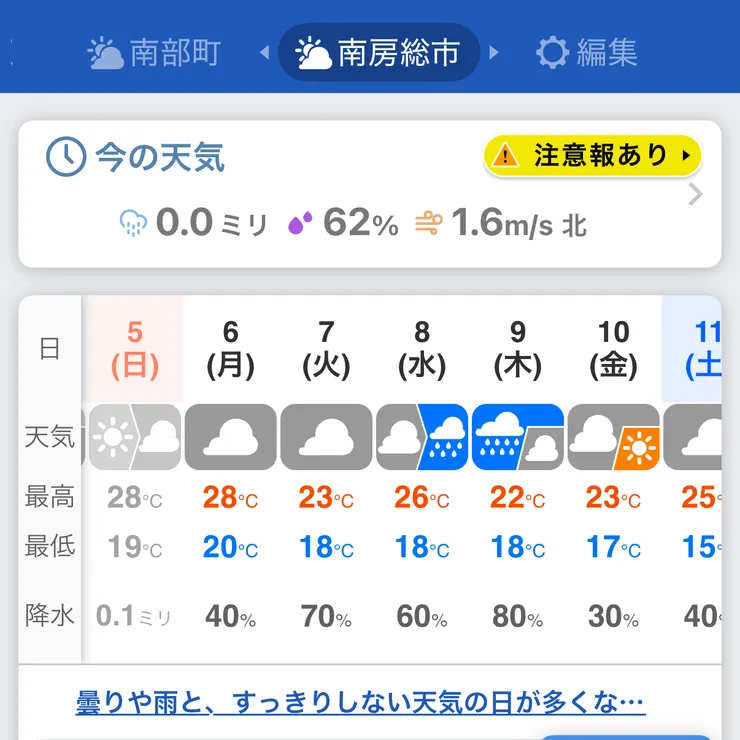This screenshot has height=740, width=740.
Task: Go to the next location arrow
Action: 495,52
